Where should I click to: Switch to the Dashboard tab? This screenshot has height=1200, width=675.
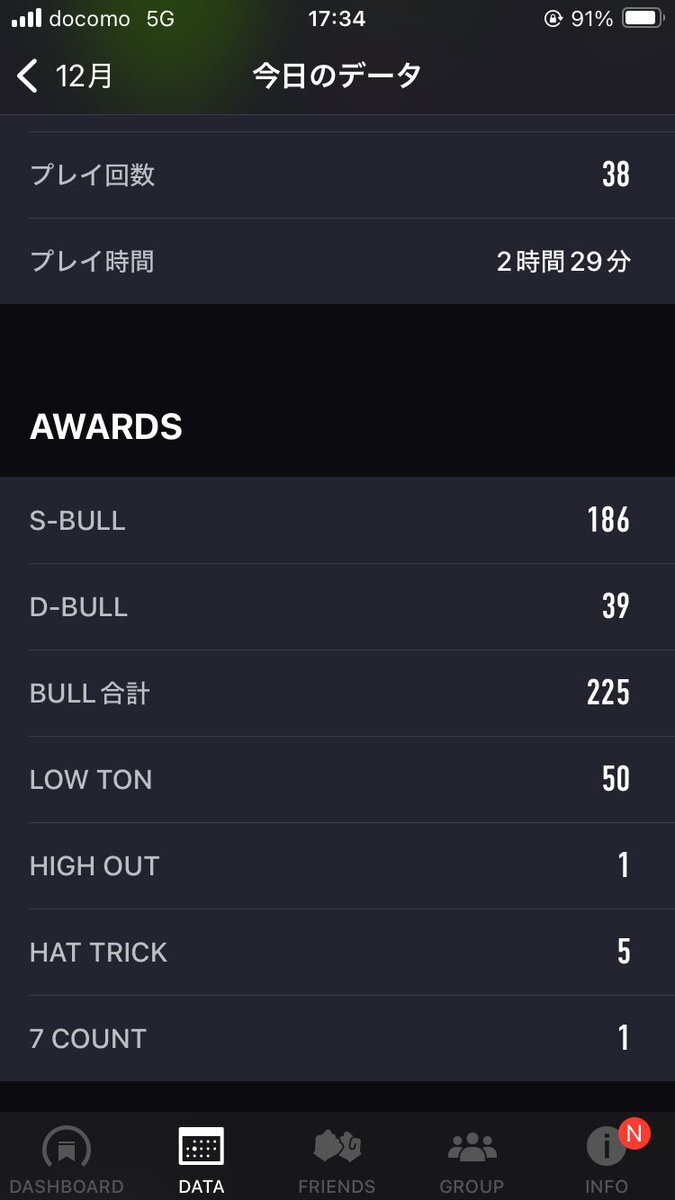[67, 1160]
